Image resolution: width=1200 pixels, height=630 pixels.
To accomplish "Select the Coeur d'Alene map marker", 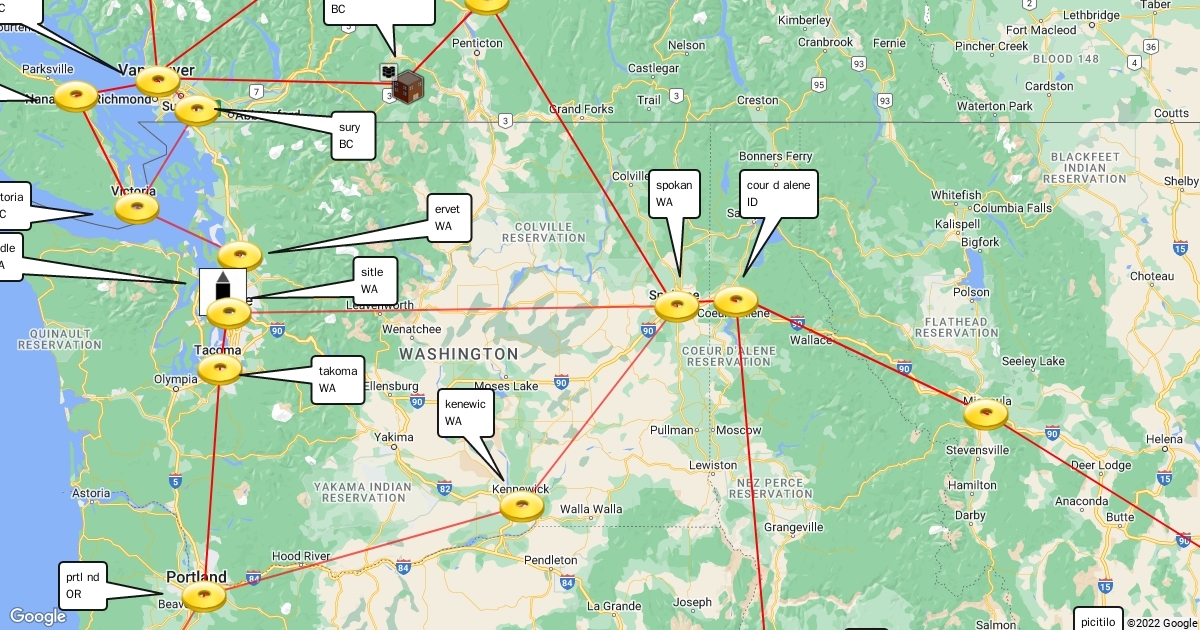I will (736, 301).
